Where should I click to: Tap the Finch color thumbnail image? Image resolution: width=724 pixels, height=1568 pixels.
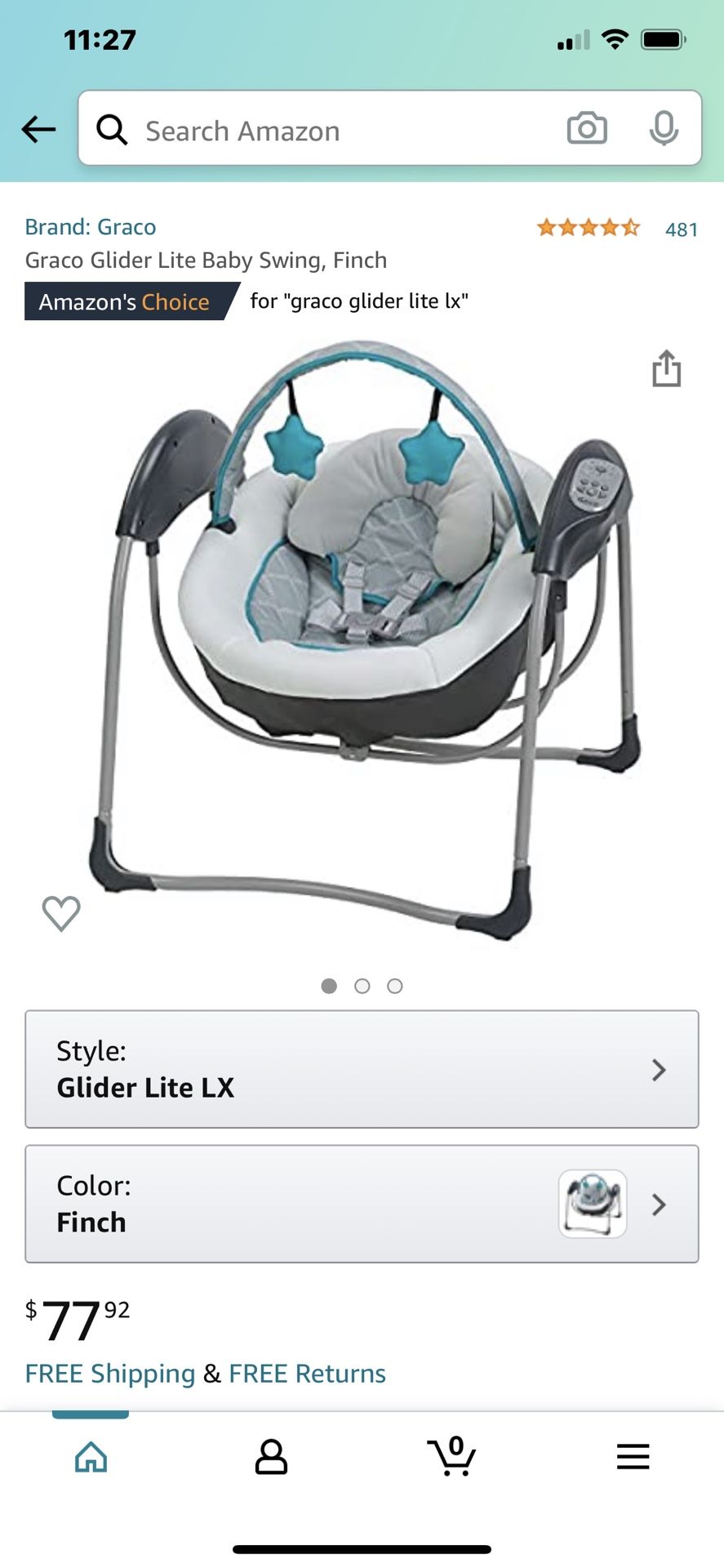point(591,1204)
